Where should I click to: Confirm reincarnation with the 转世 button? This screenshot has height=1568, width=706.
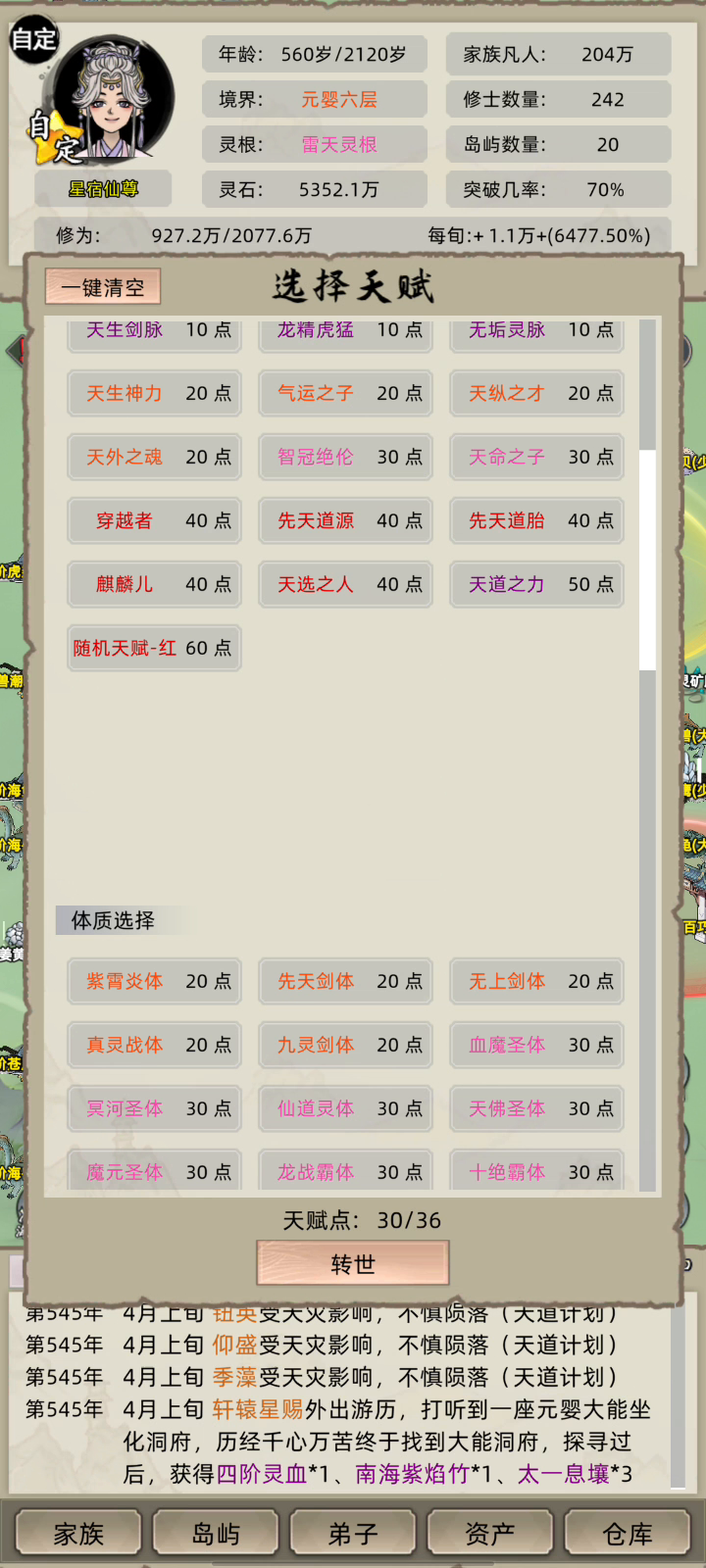point(353,1263)
